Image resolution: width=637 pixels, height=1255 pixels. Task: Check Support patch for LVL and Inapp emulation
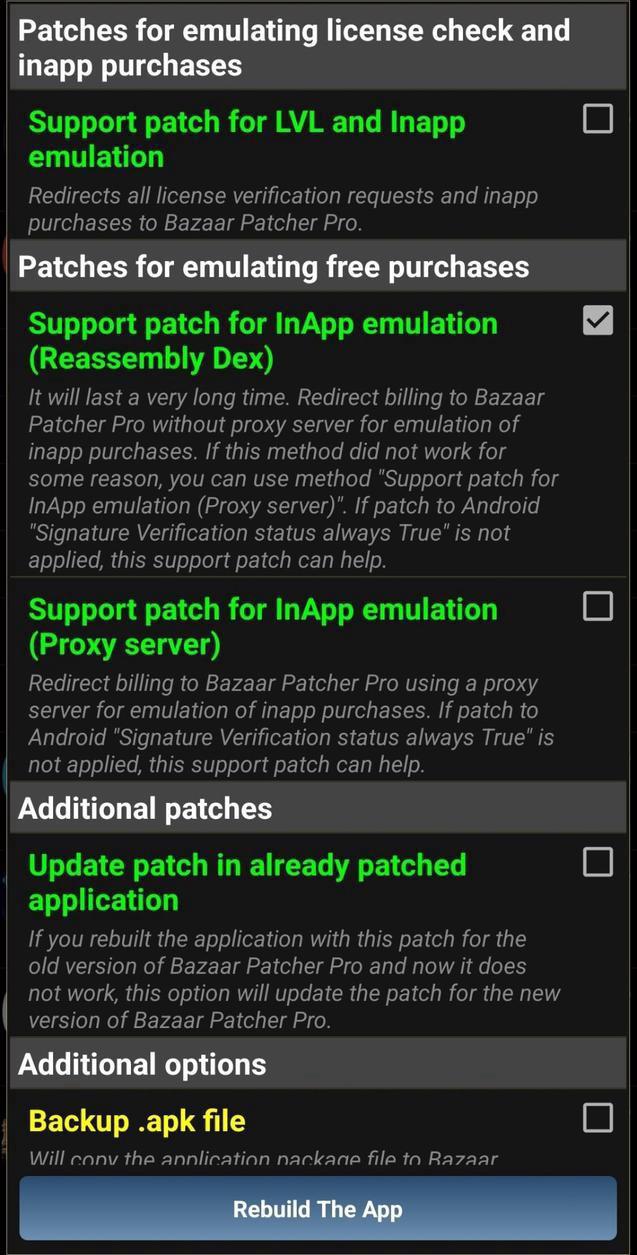tap(597, 120)
